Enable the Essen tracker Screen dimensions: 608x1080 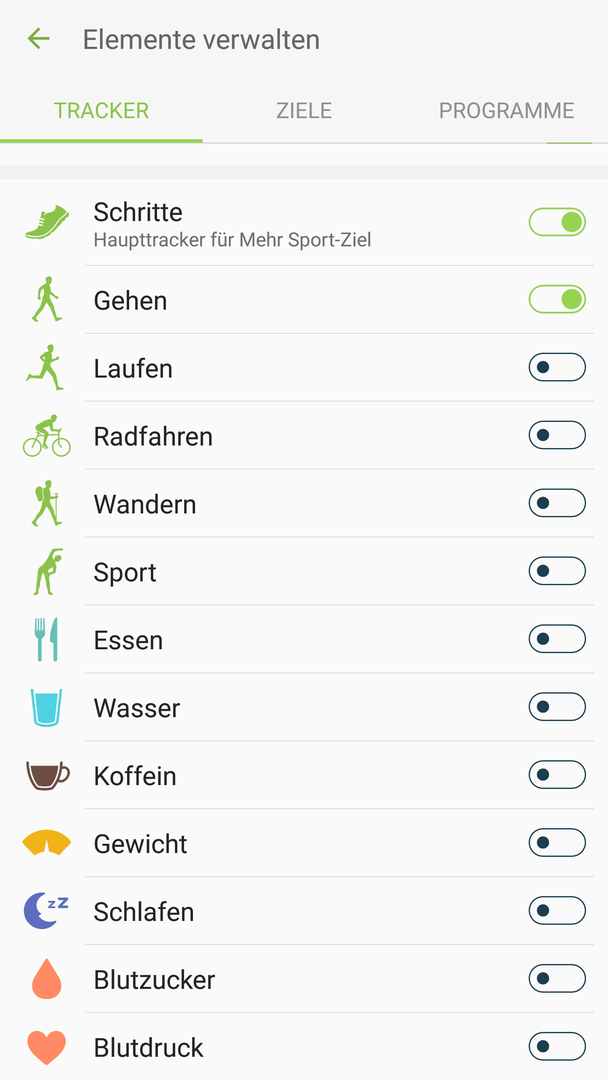[557, 639]
